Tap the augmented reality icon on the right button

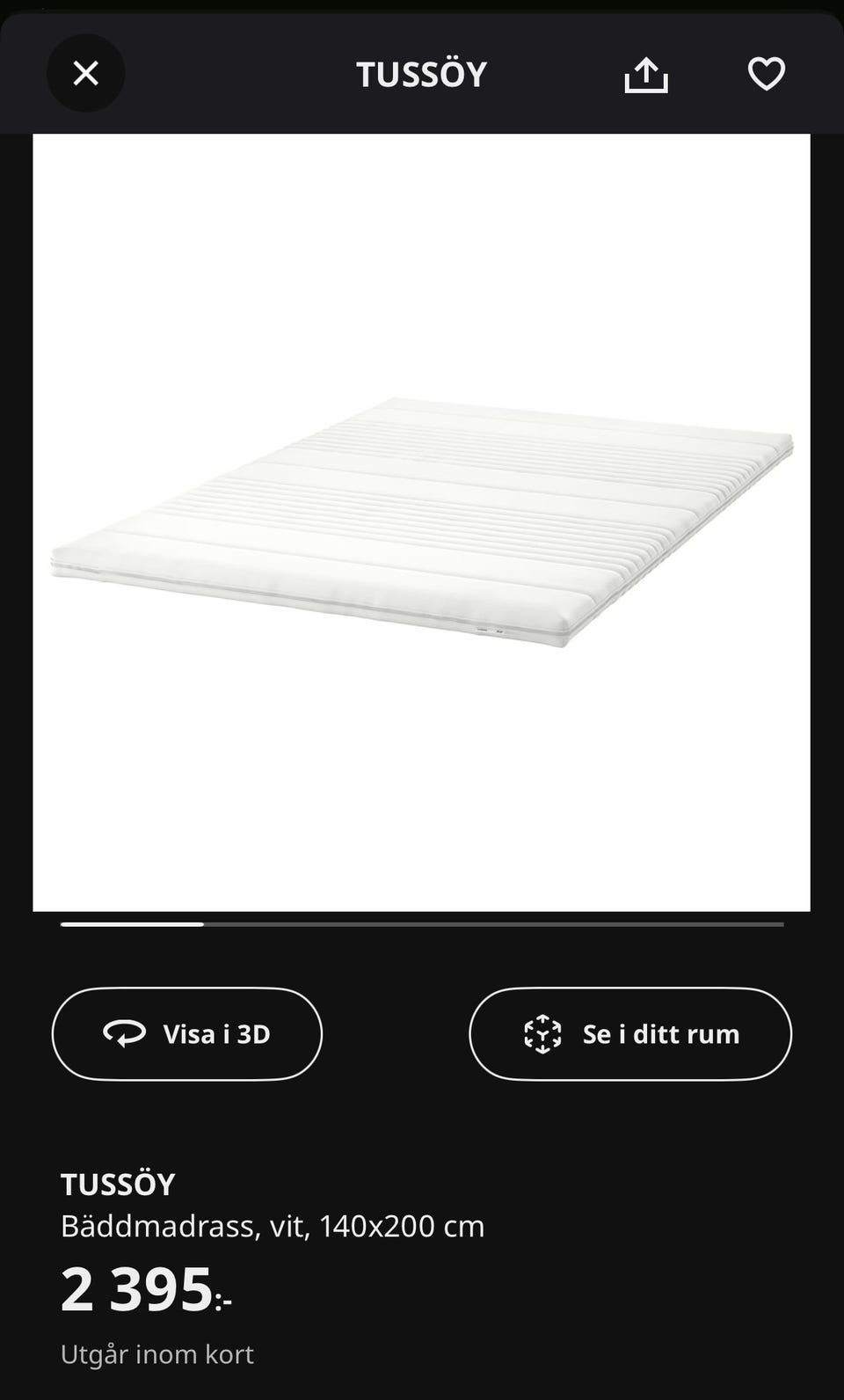[544, 1034]
